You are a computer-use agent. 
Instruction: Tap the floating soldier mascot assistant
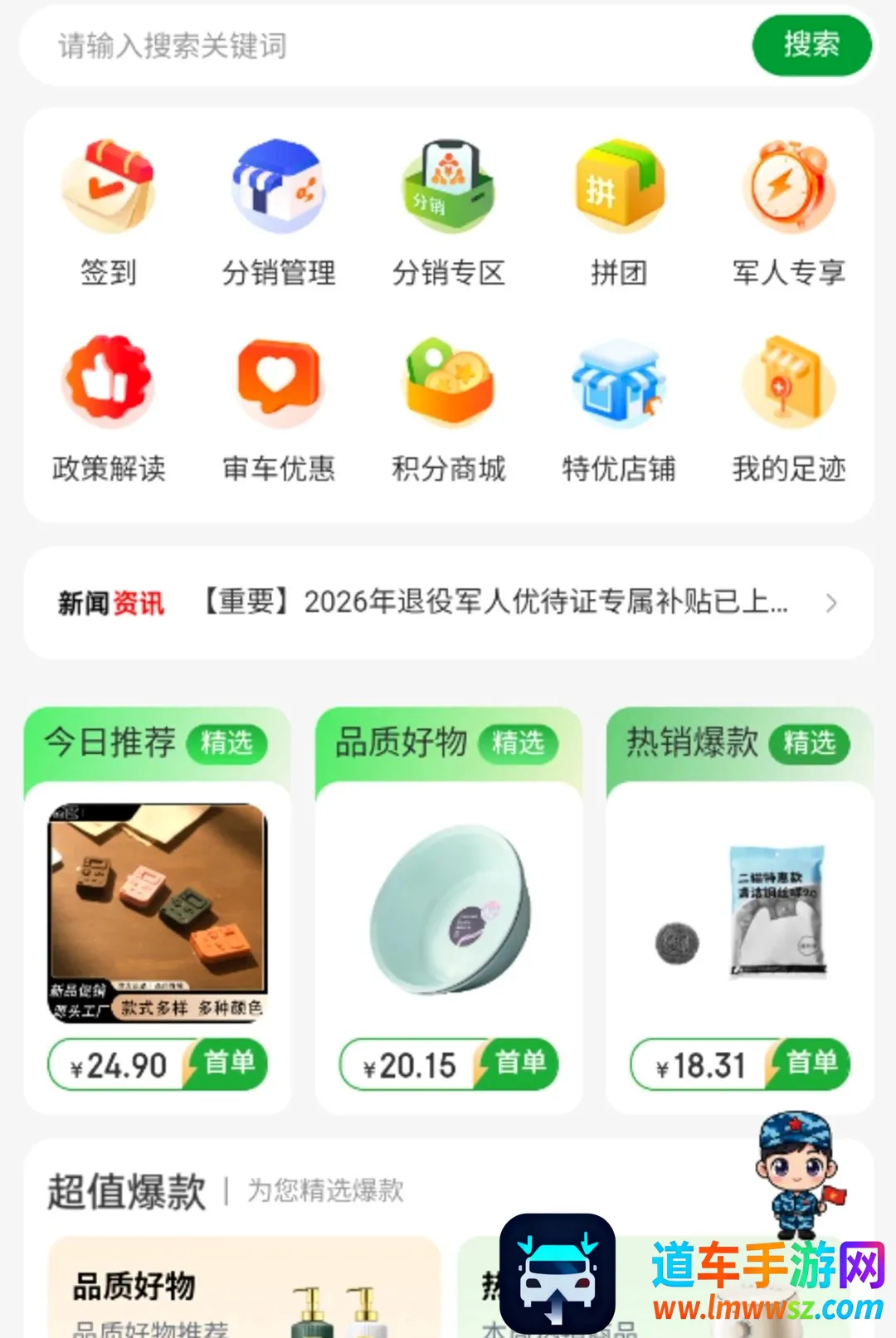pos(798,1174)
